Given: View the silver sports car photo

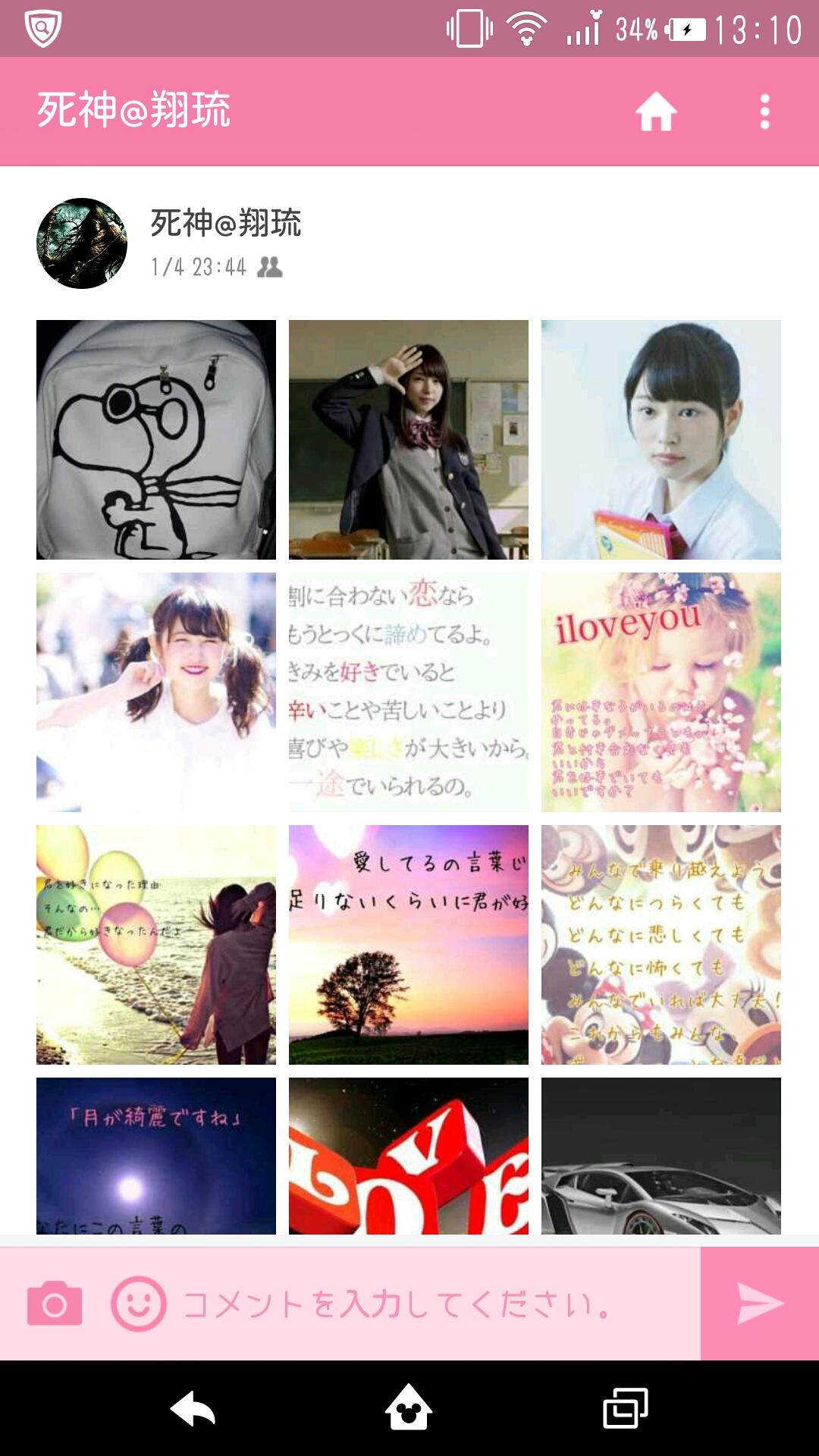Looking at the screenshot, I should pos(661,1156).
